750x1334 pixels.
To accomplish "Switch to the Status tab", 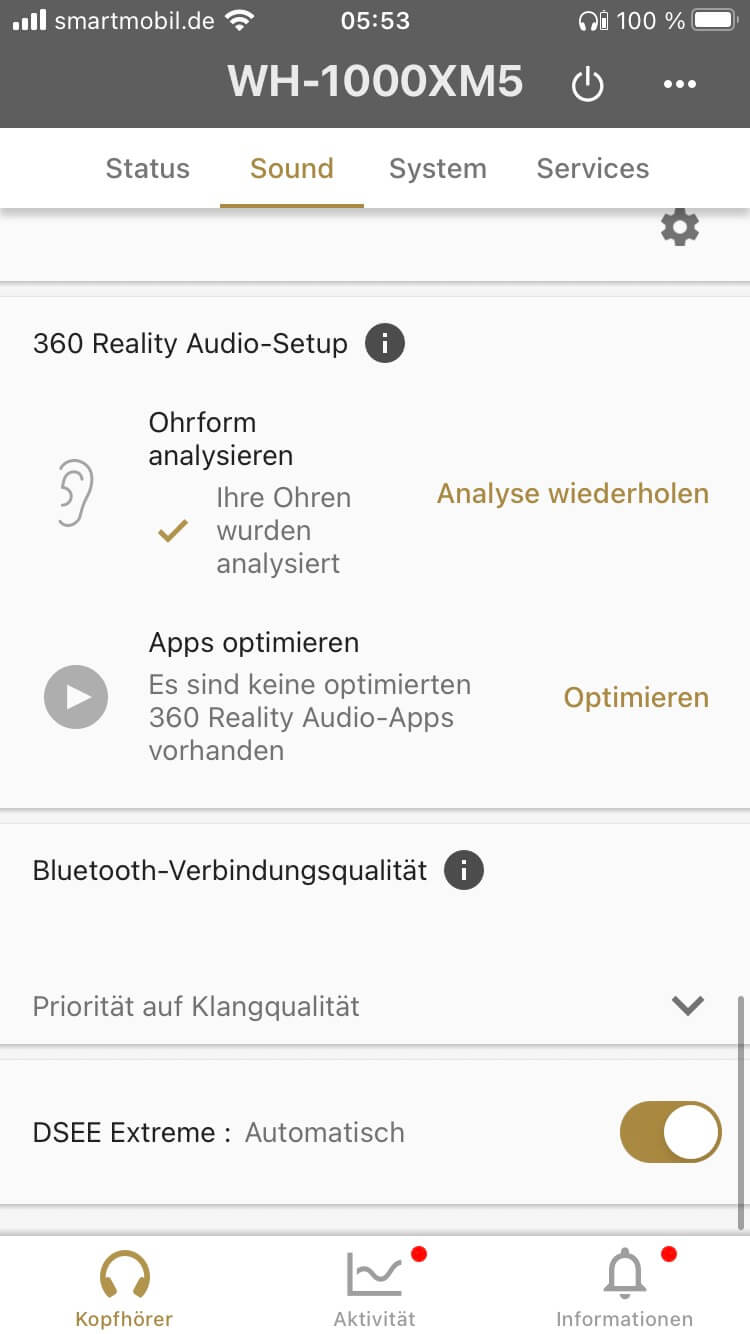I will 147,168.
